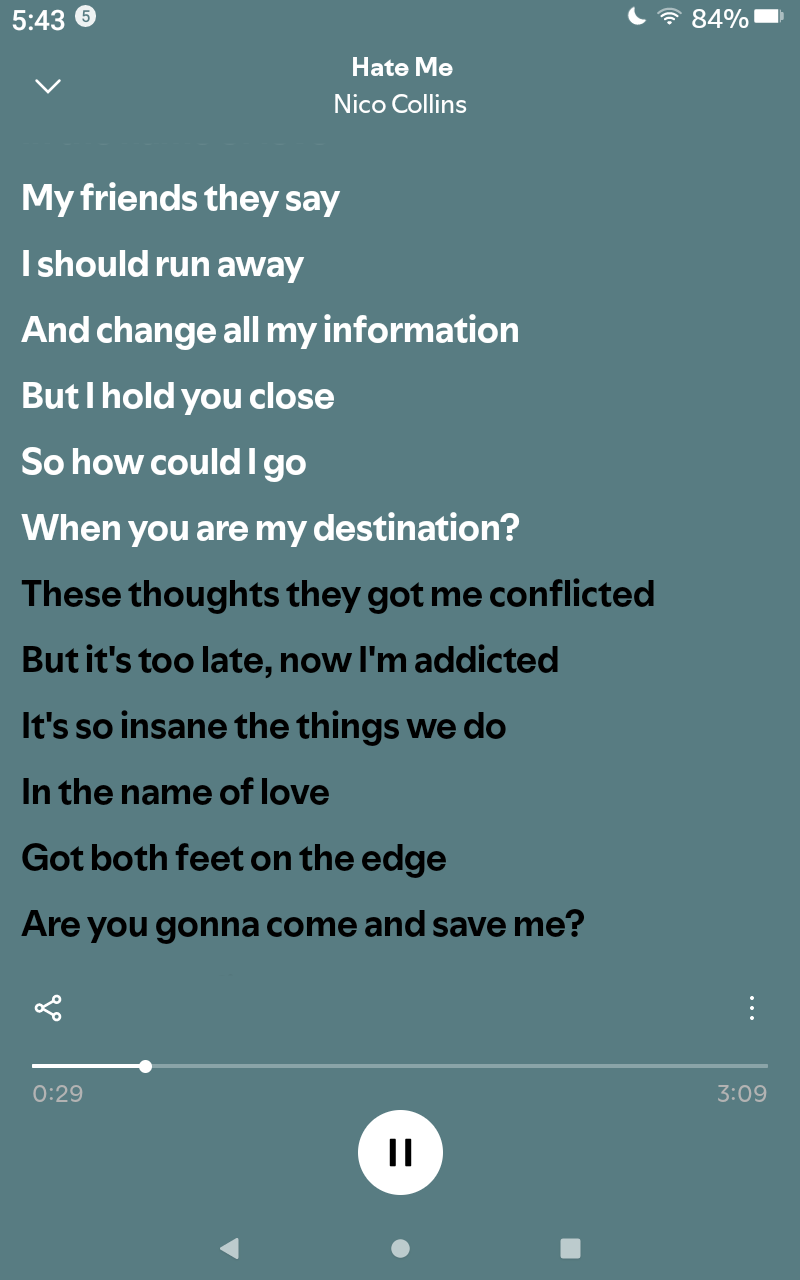
Task: Return to the home screen
Action: (x=400, y=1247)
